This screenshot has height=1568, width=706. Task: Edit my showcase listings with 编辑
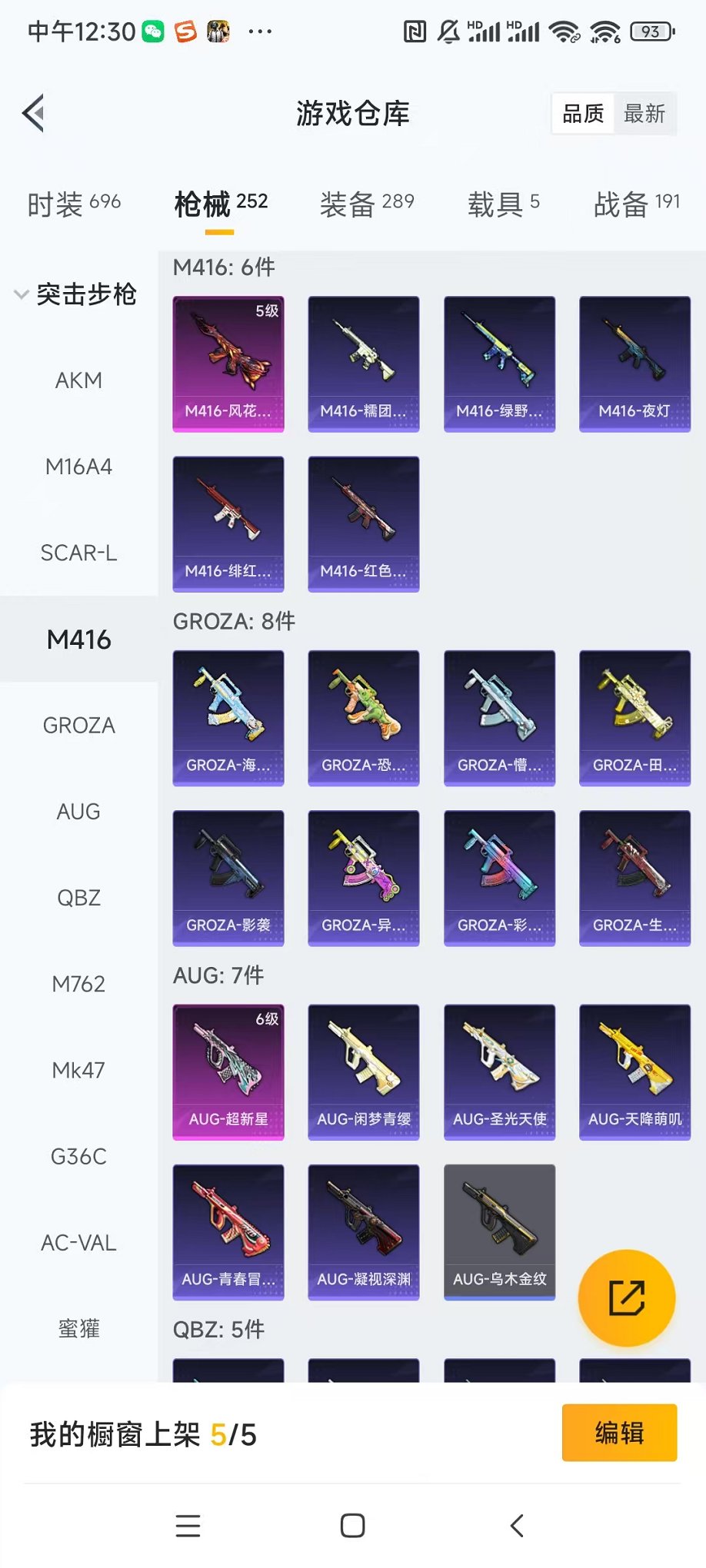click(619, 1433)
